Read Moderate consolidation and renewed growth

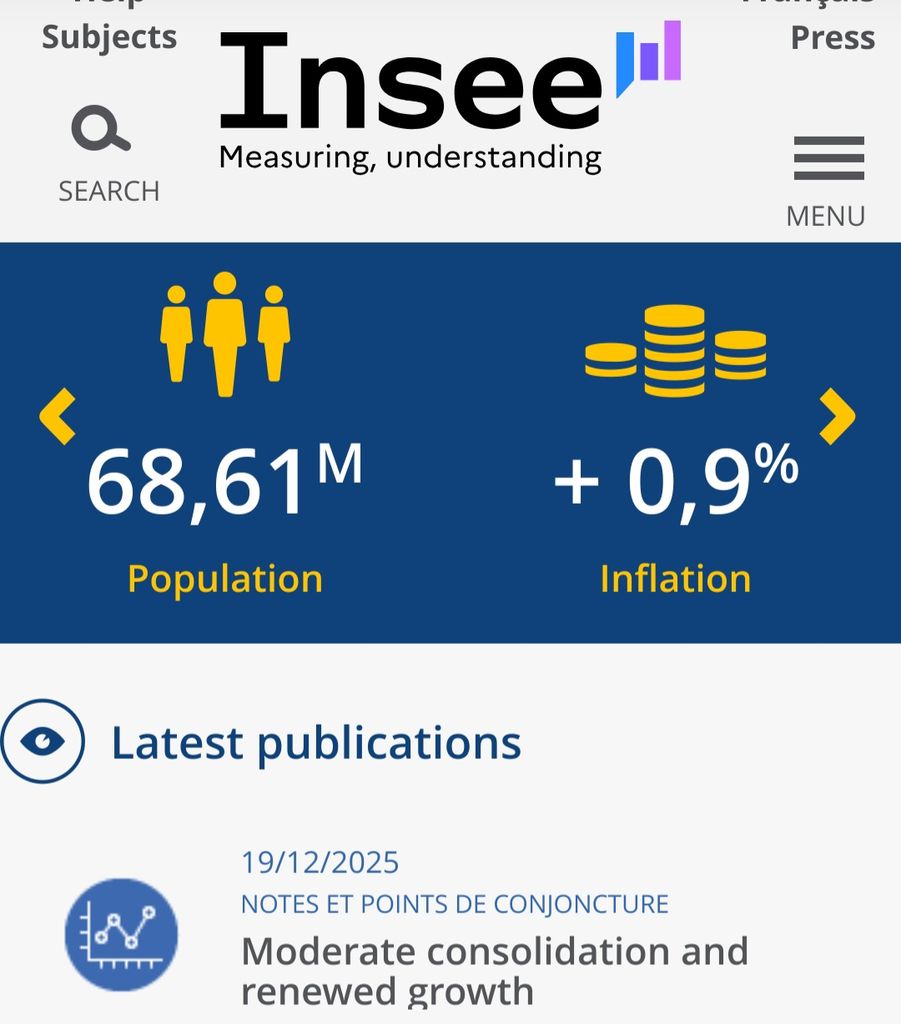(494, 968)
